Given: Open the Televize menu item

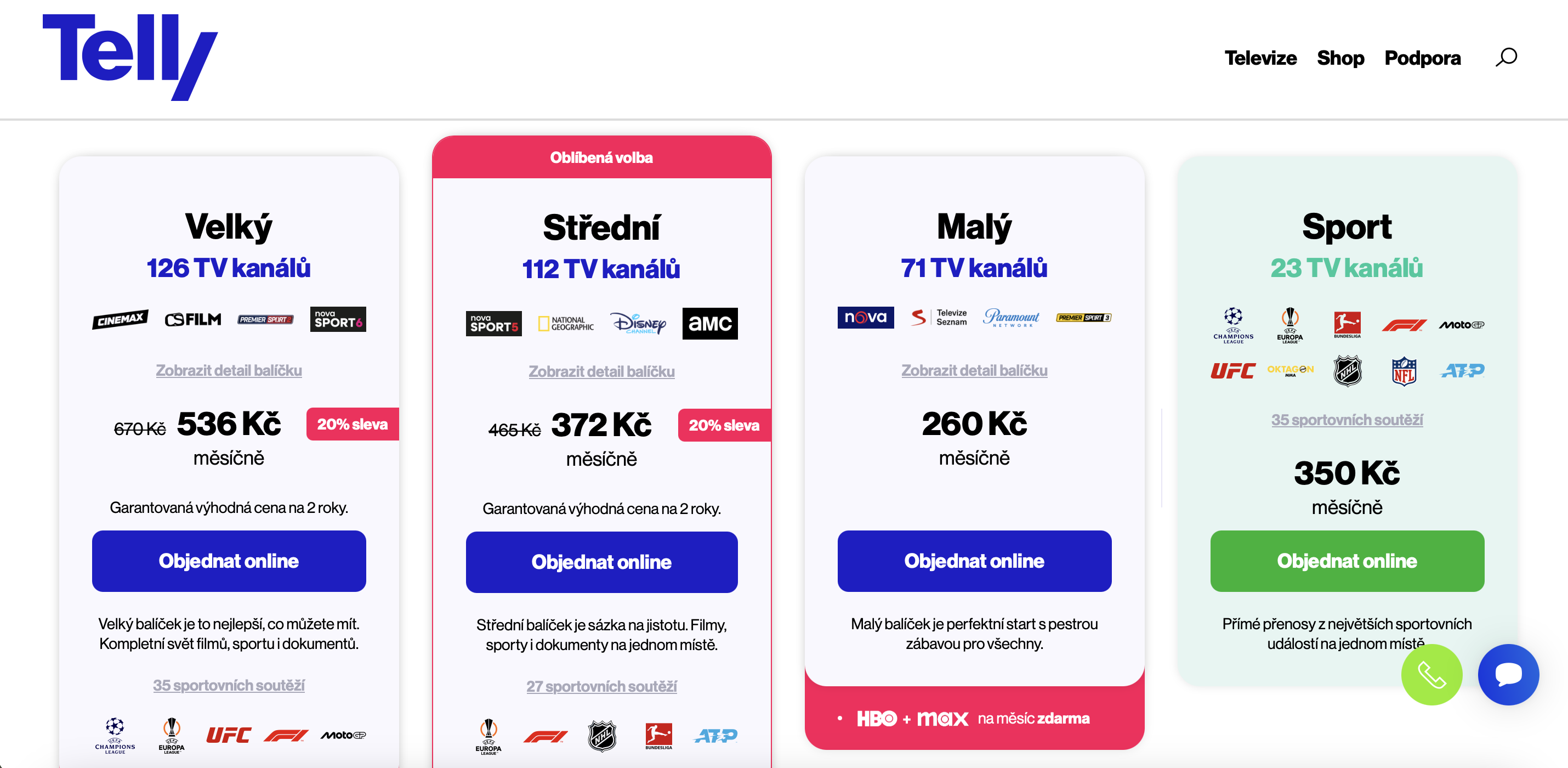Looking at the screenshot, I should click(1260, 58).
